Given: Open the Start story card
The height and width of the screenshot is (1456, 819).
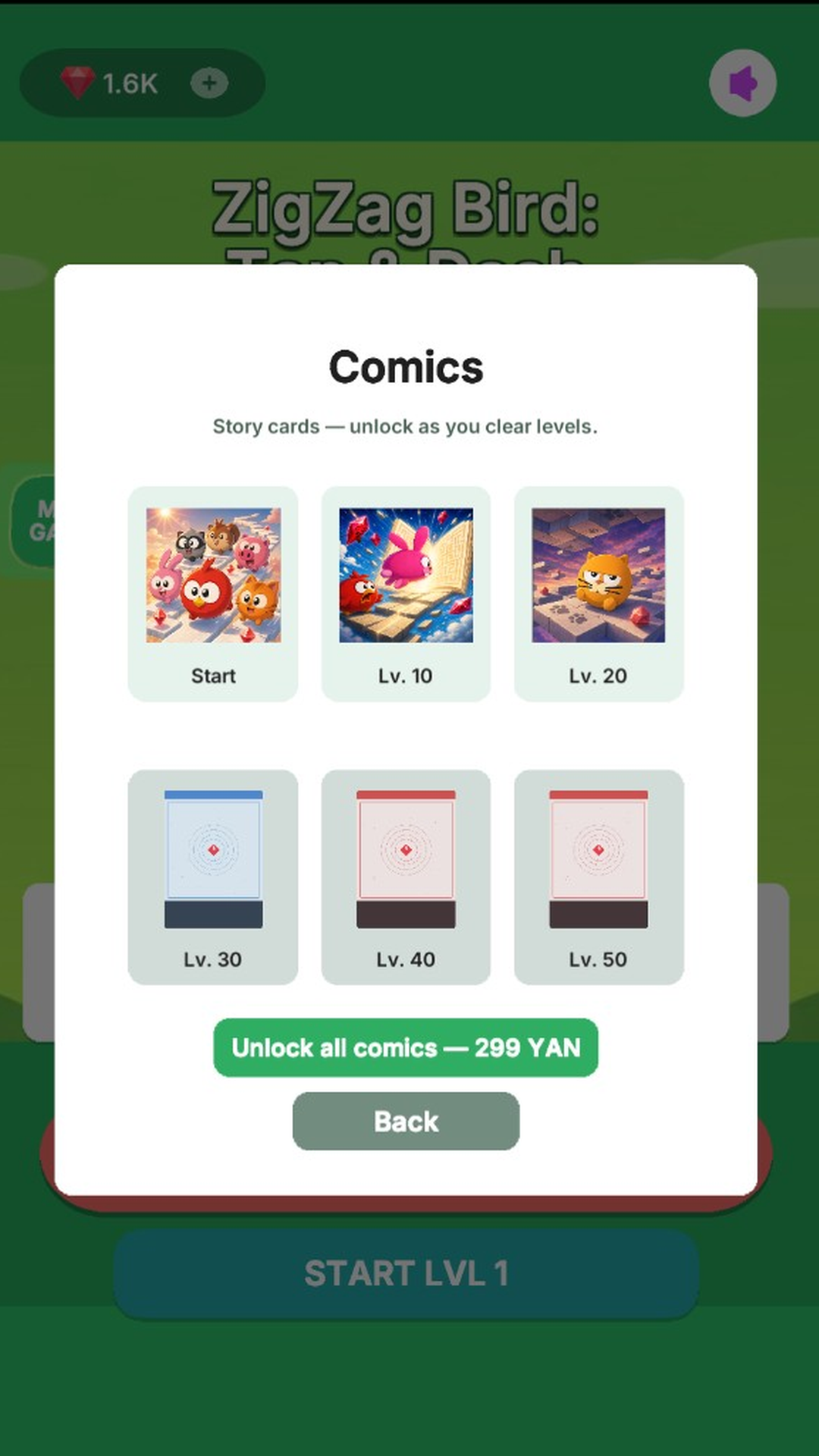Looking at the screenshot, I should coord(213,594).
